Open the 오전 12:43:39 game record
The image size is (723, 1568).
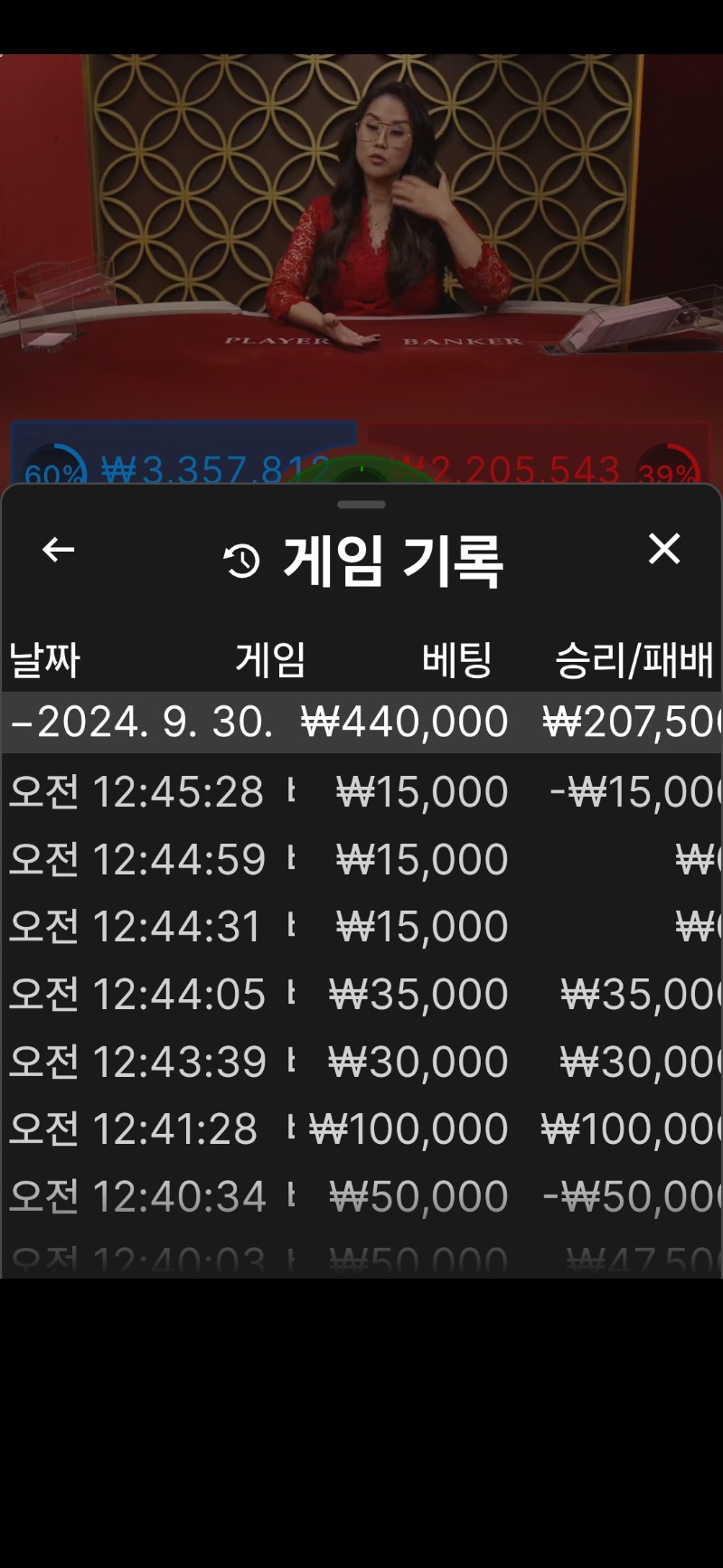click(361, 1062)
